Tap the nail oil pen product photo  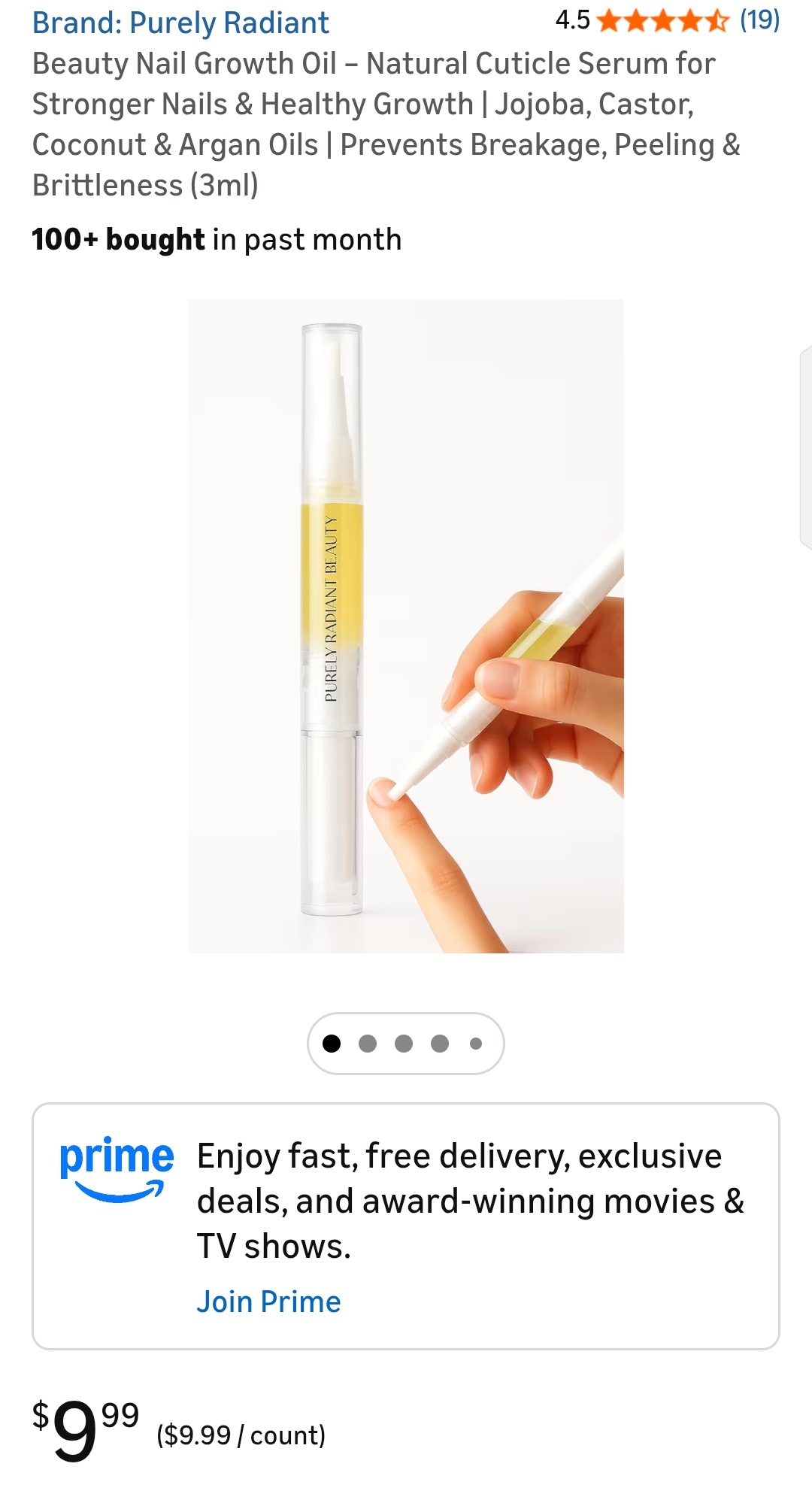pyautogui.click(x=406, y=624)
